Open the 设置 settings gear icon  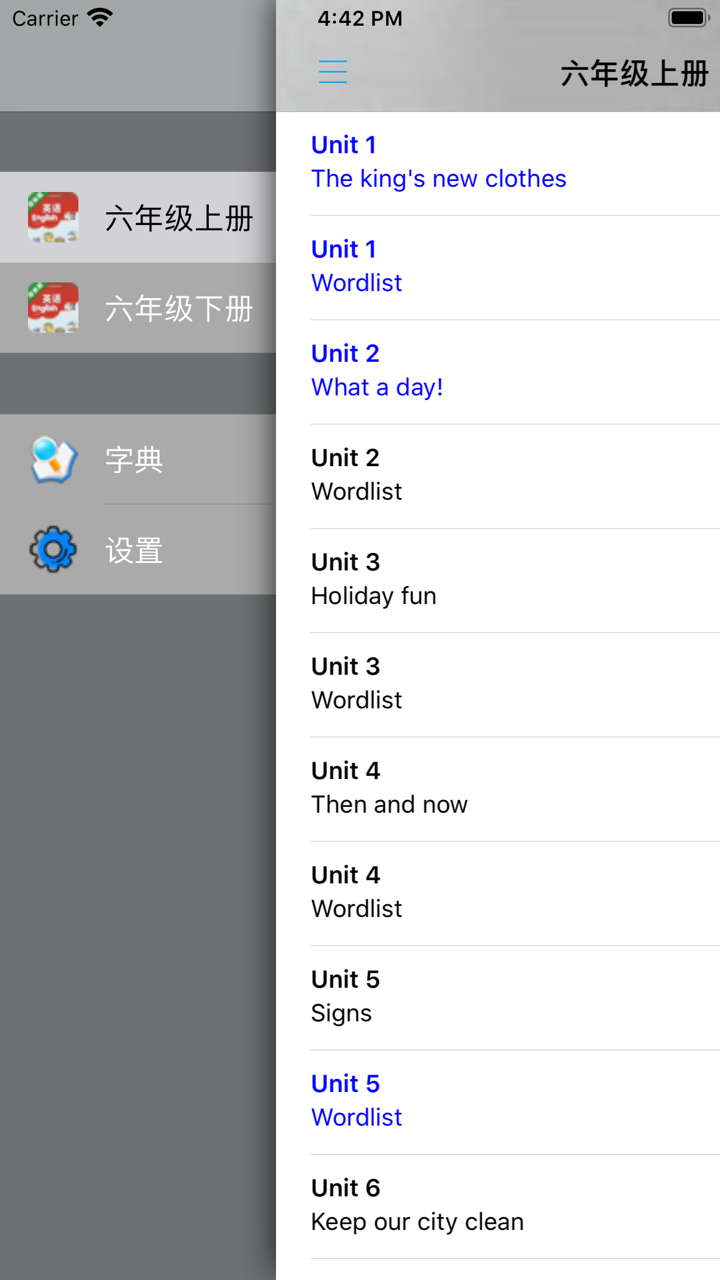[52, 549]
